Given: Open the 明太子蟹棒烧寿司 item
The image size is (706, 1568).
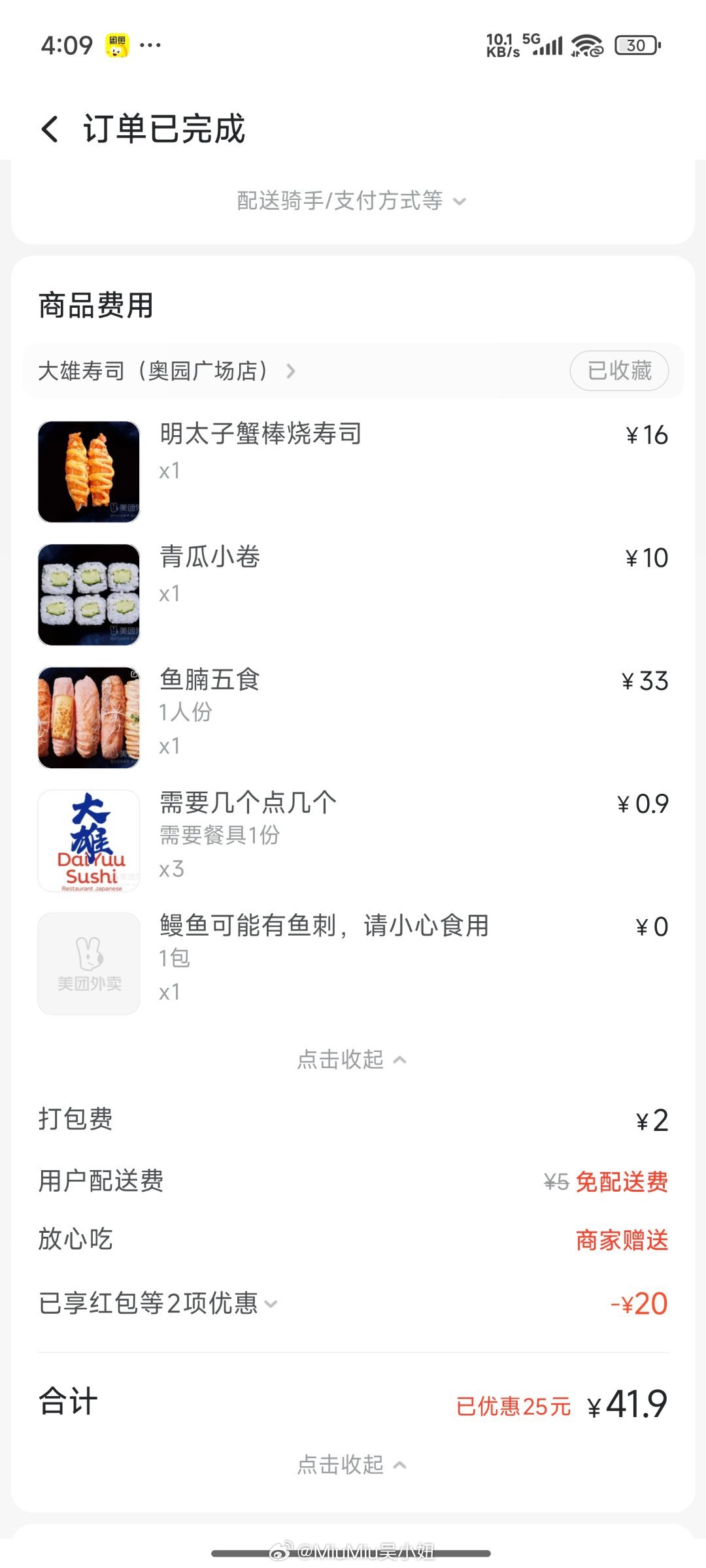Looking at the screenshot, I should [x=353, y=471].
